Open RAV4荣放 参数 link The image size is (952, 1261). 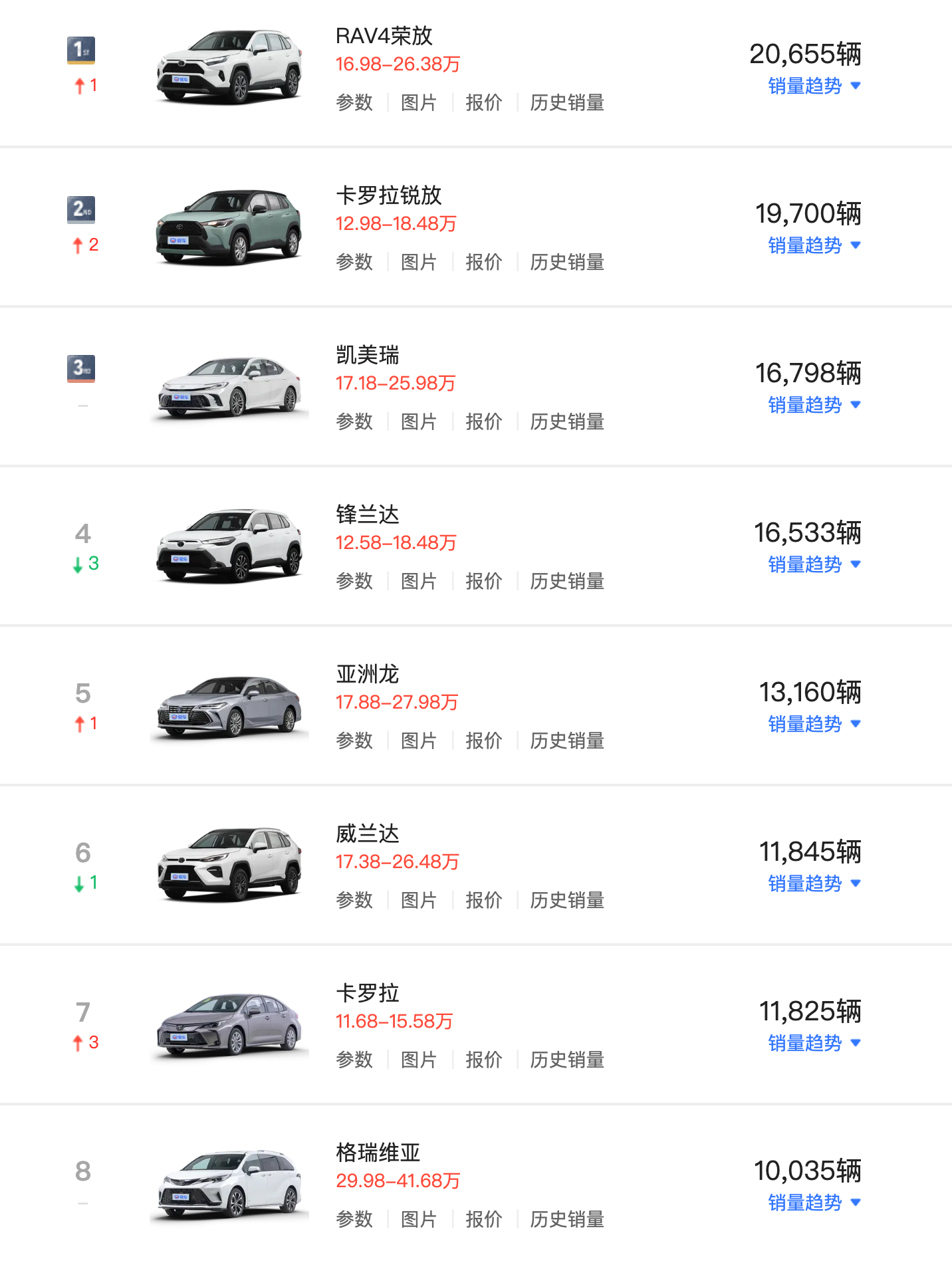pyautogui.click(x=354, y=103)
